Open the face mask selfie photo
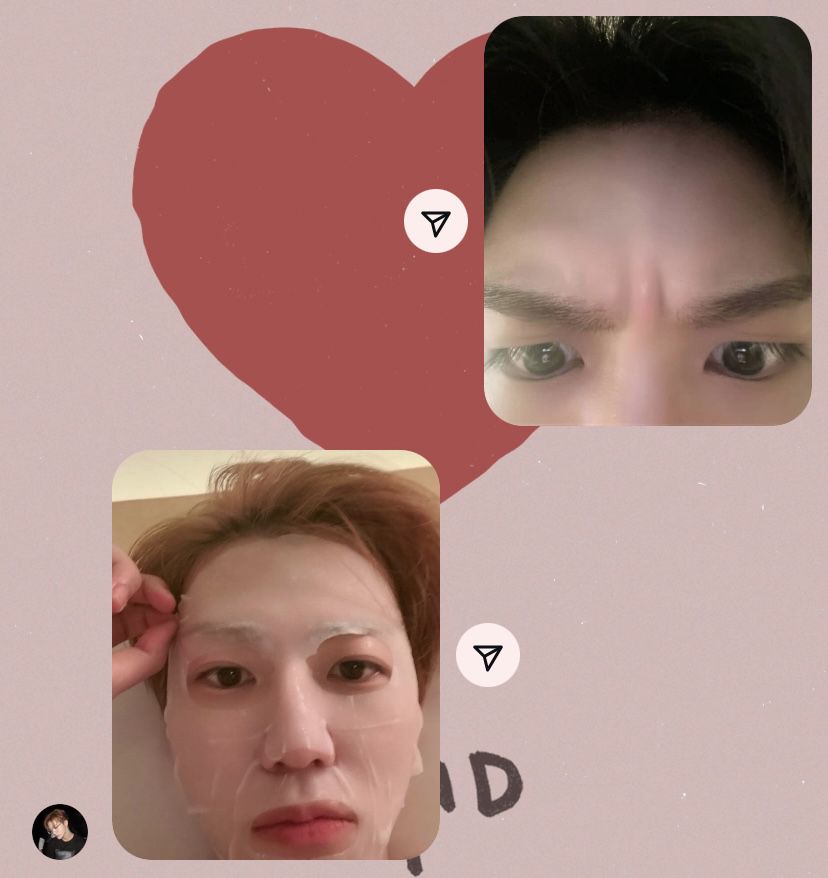The image size is (828, 878). point(276,655)
